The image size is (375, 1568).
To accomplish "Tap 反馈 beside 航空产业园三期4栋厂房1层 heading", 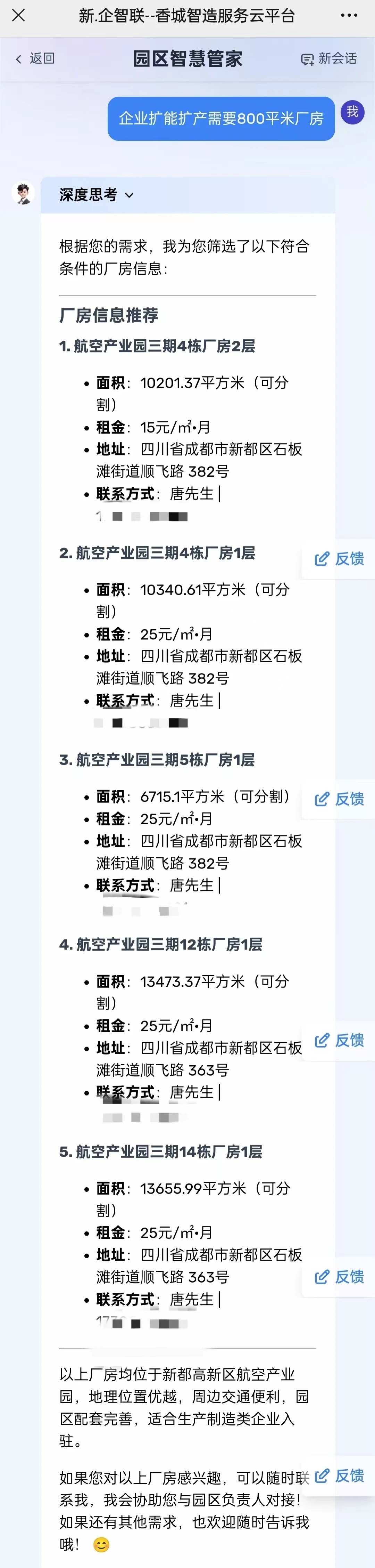I will [339, 559].
